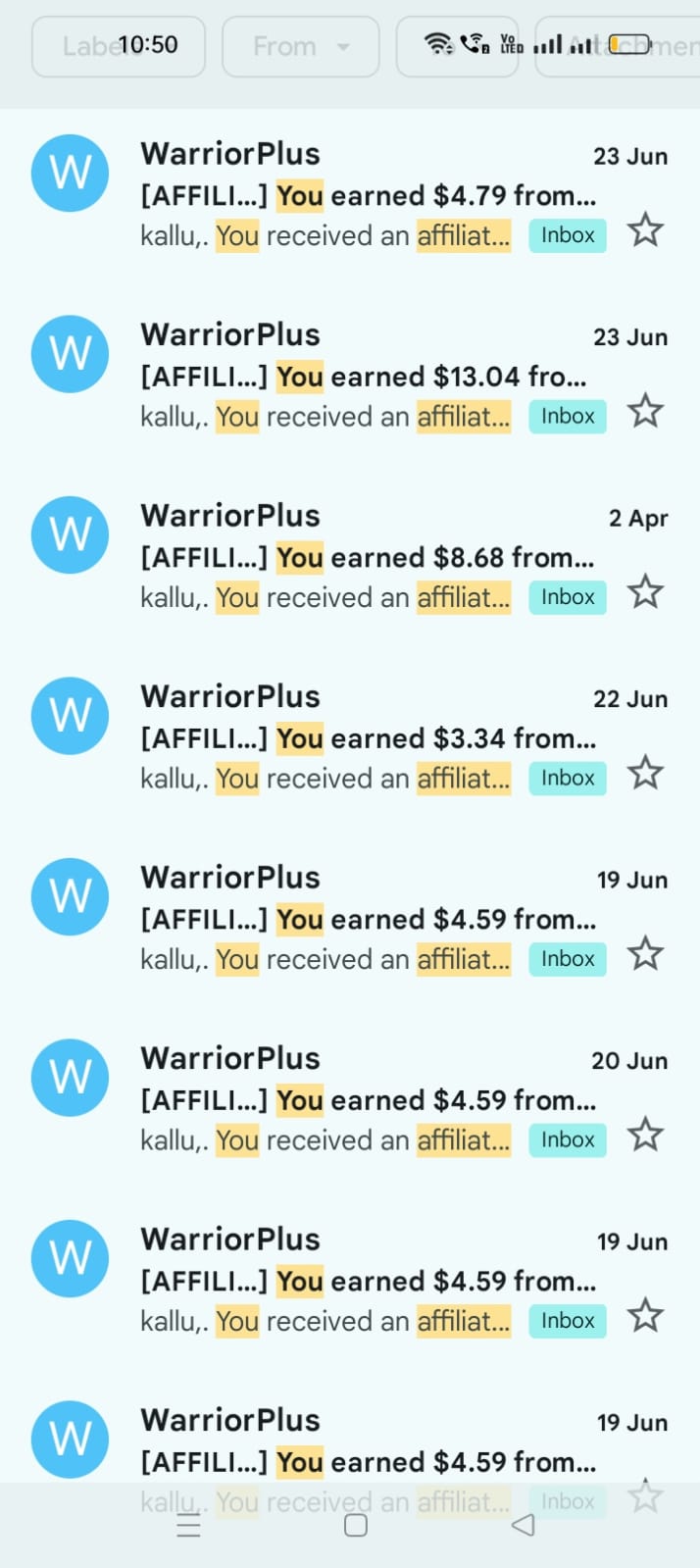700x1568 pixels.
Task: Star the $4.79 earnings email
Action: 645,231
